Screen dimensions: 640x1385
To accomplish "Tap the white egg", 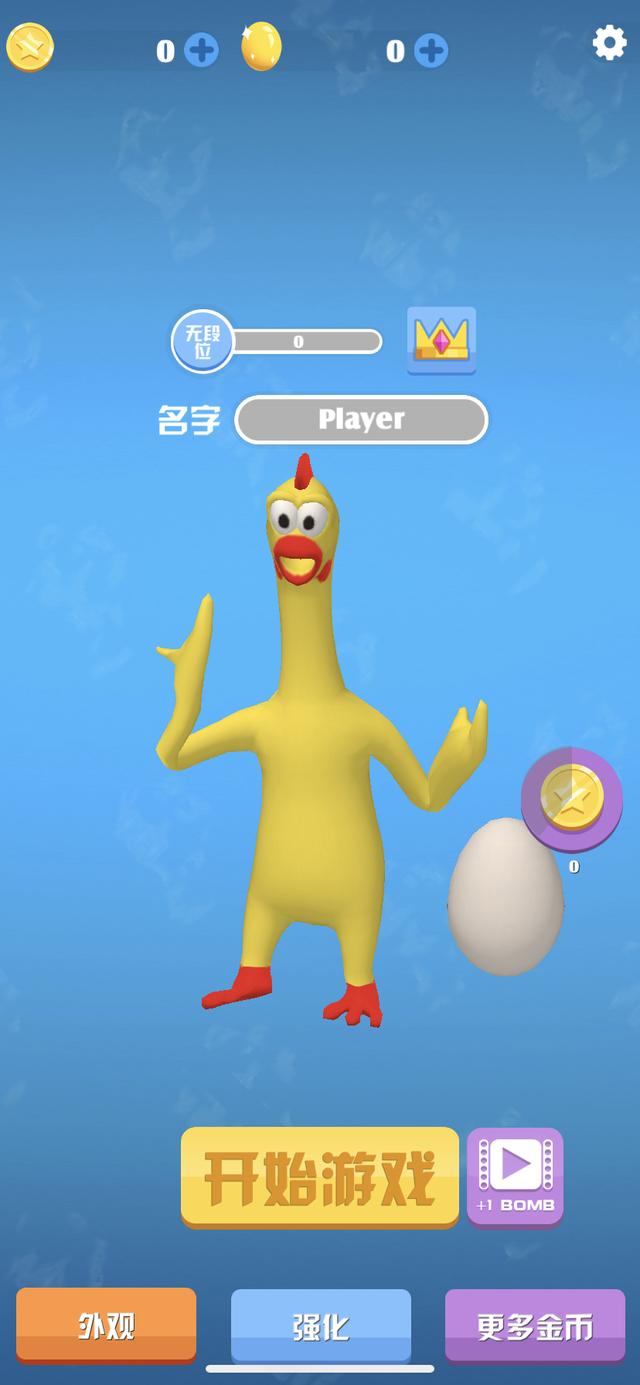I will [505, 897].
